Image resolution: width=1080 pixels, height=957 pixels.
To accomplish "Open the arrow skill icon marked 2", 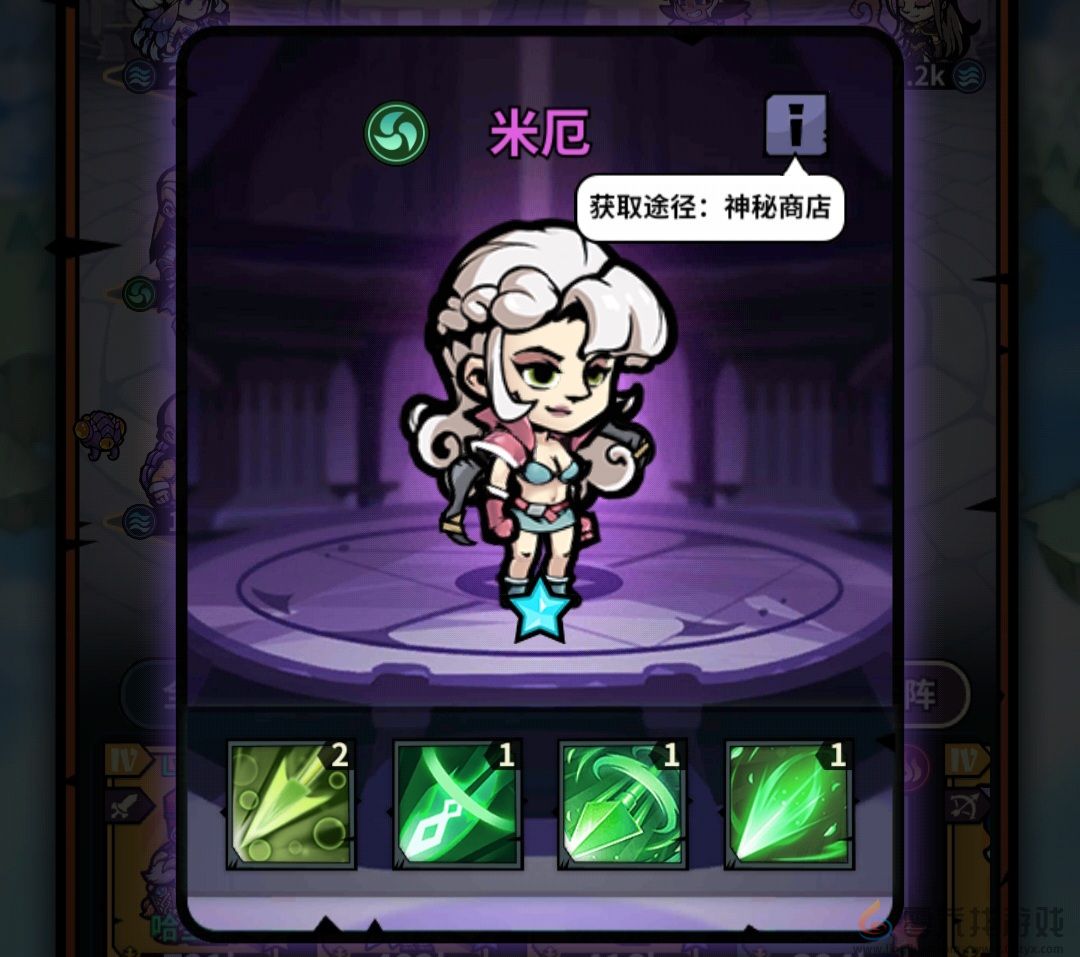I will (291, 804).
